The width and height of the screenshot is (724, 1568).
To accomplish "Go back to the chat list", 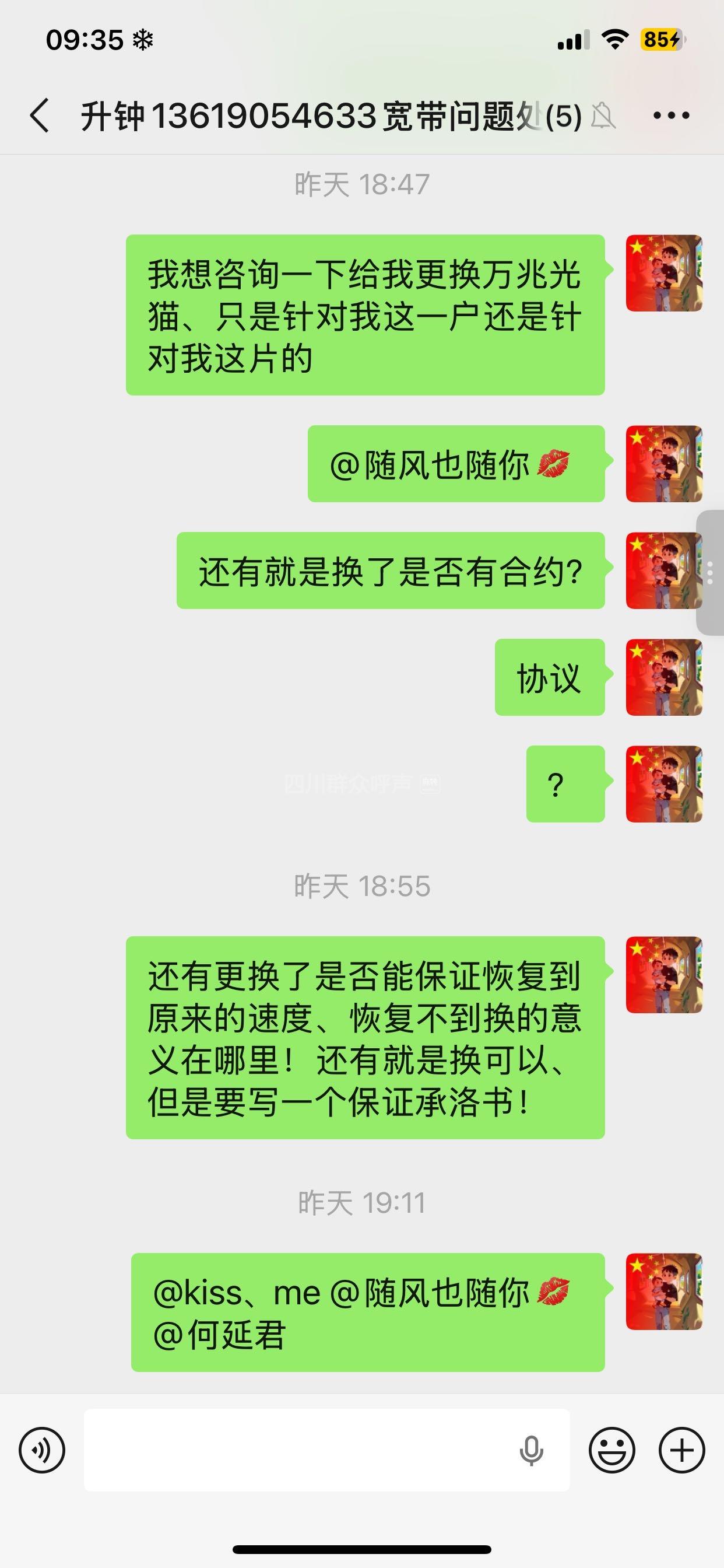I will 40,115.
